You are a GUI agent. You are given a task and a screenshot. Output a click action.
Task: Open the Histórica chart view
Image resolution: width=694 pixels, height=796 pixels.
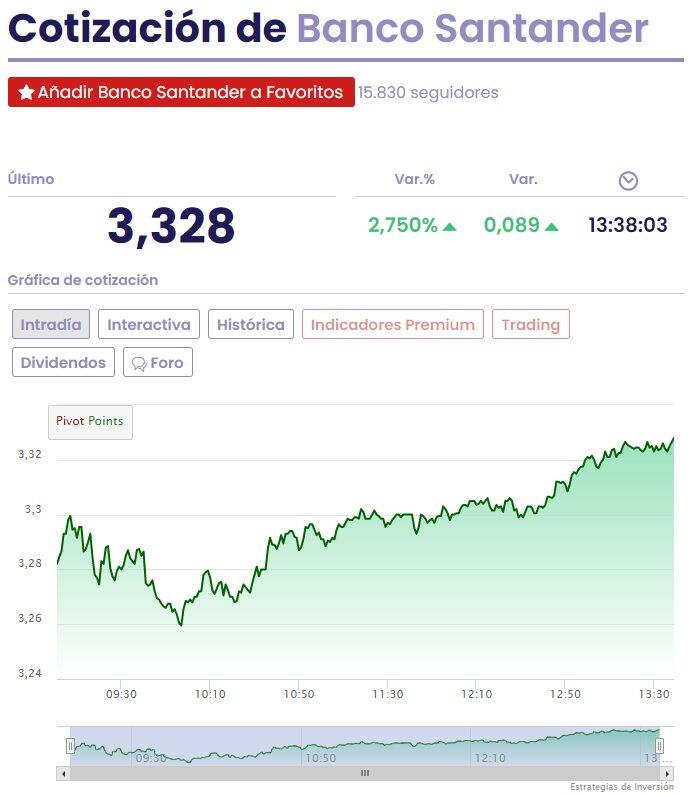coord(251,324)
